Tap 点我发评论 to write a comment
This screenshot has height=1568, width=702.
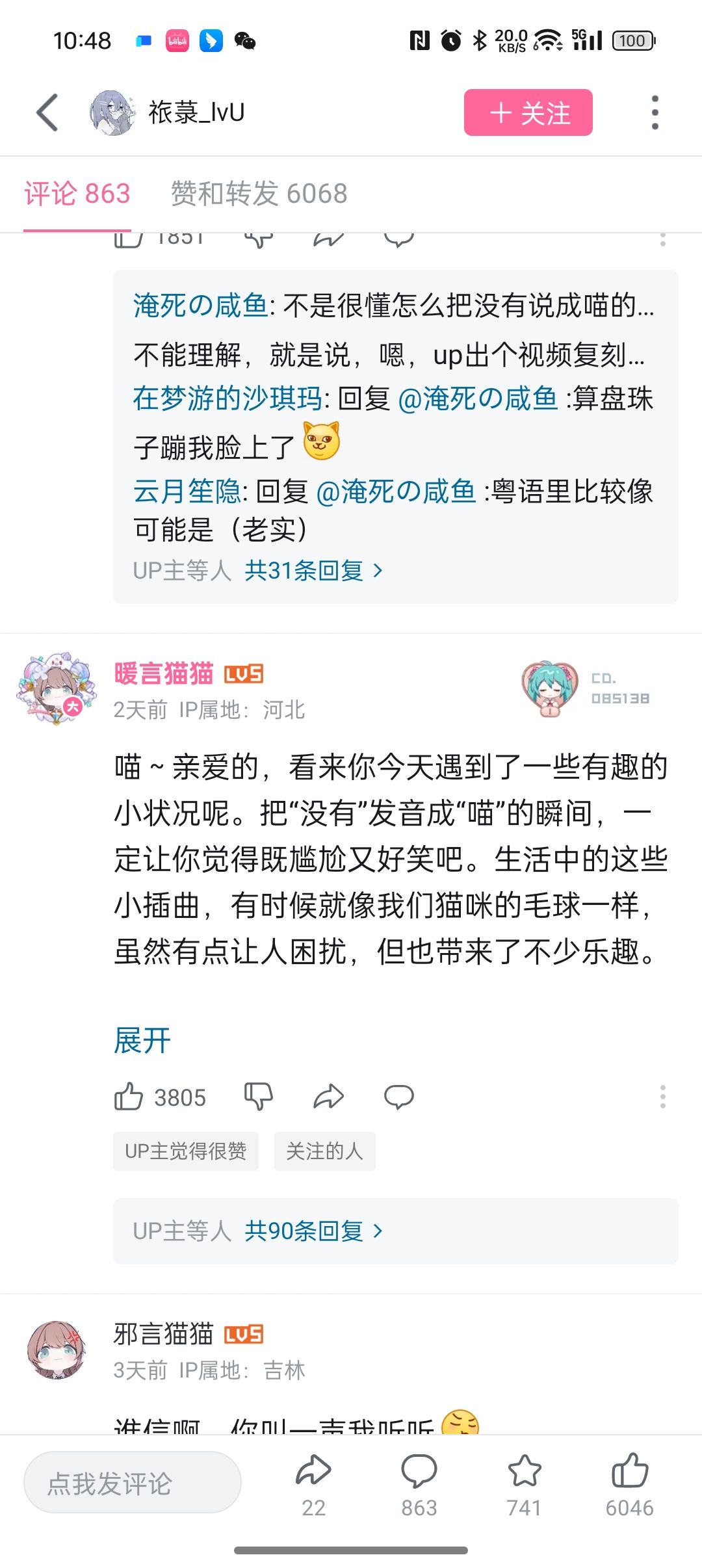tap(133, 1482)
